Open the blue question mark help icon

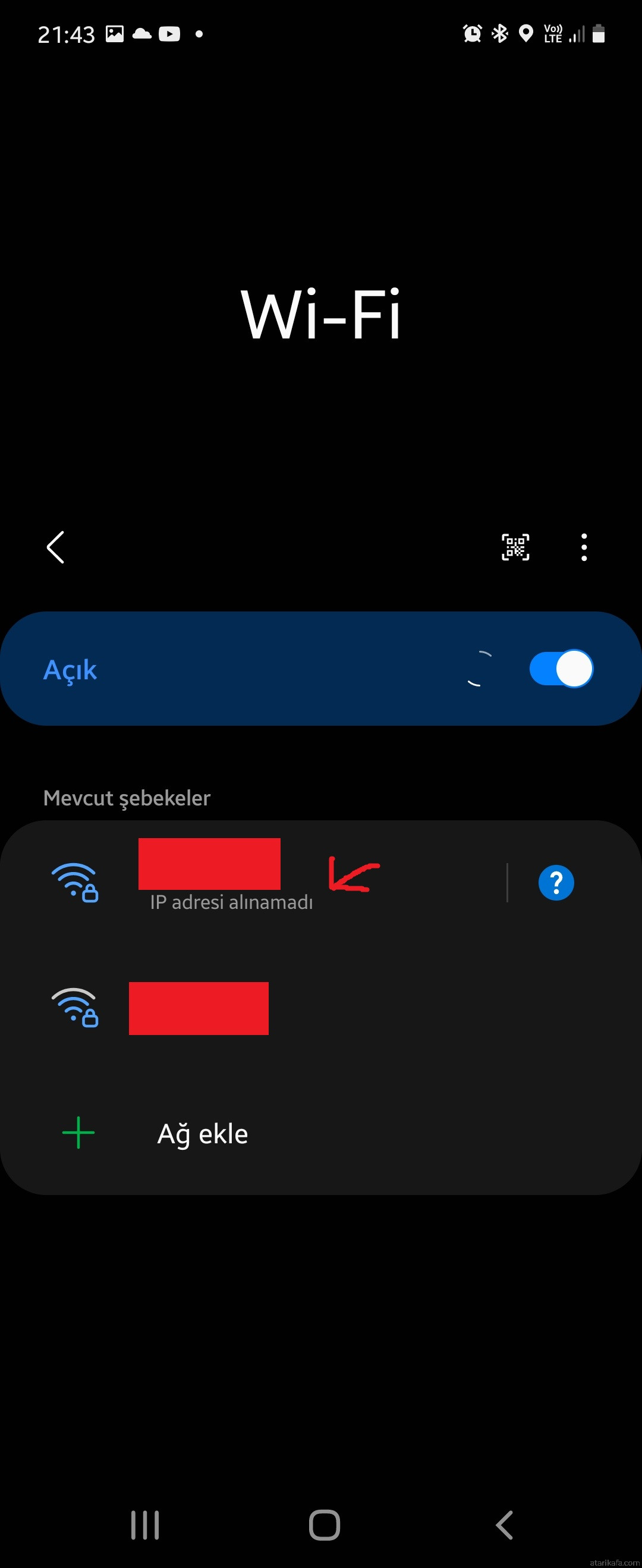coord(556,882)
